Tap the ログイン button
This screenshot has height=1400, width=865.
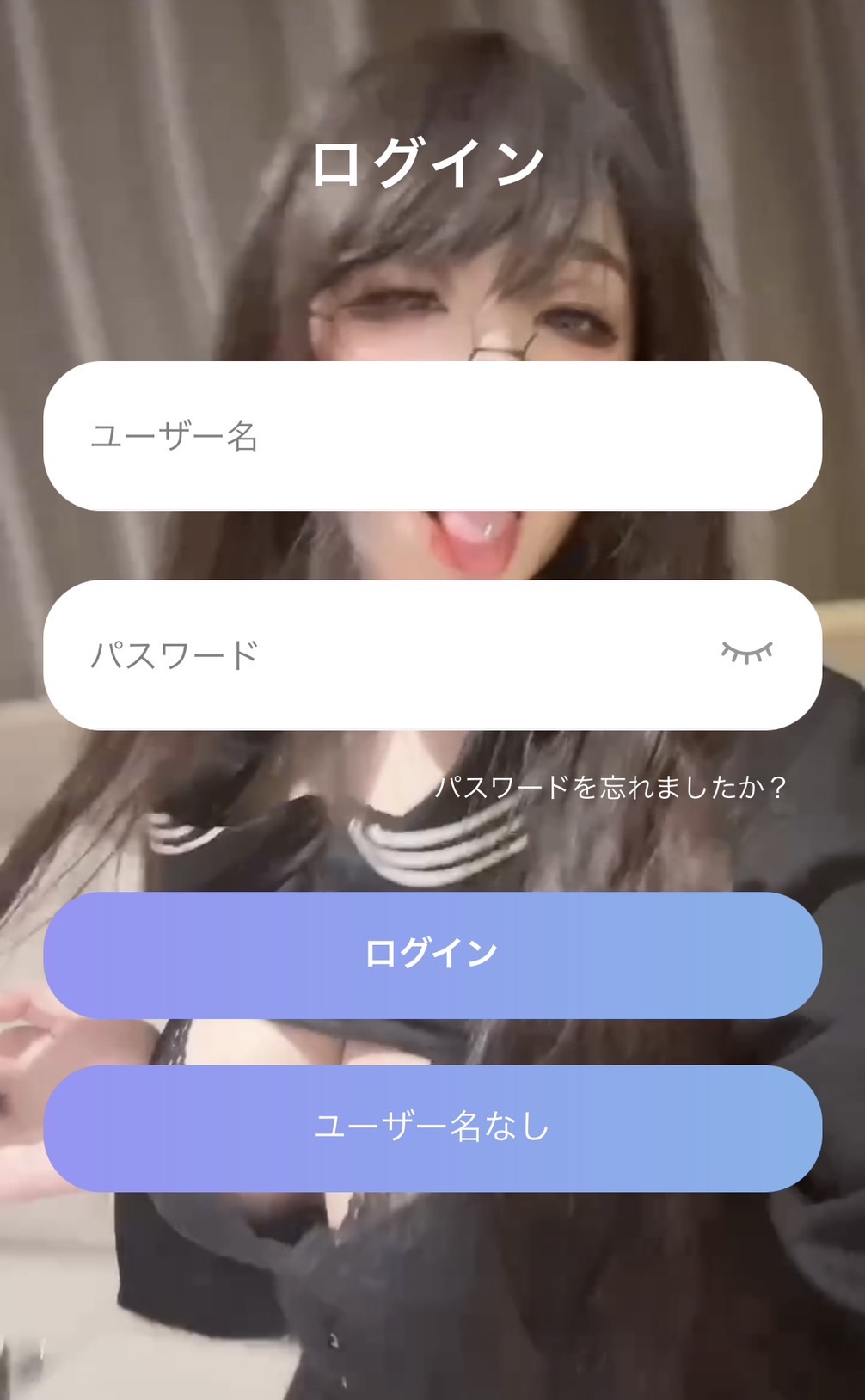pos(432,955)
